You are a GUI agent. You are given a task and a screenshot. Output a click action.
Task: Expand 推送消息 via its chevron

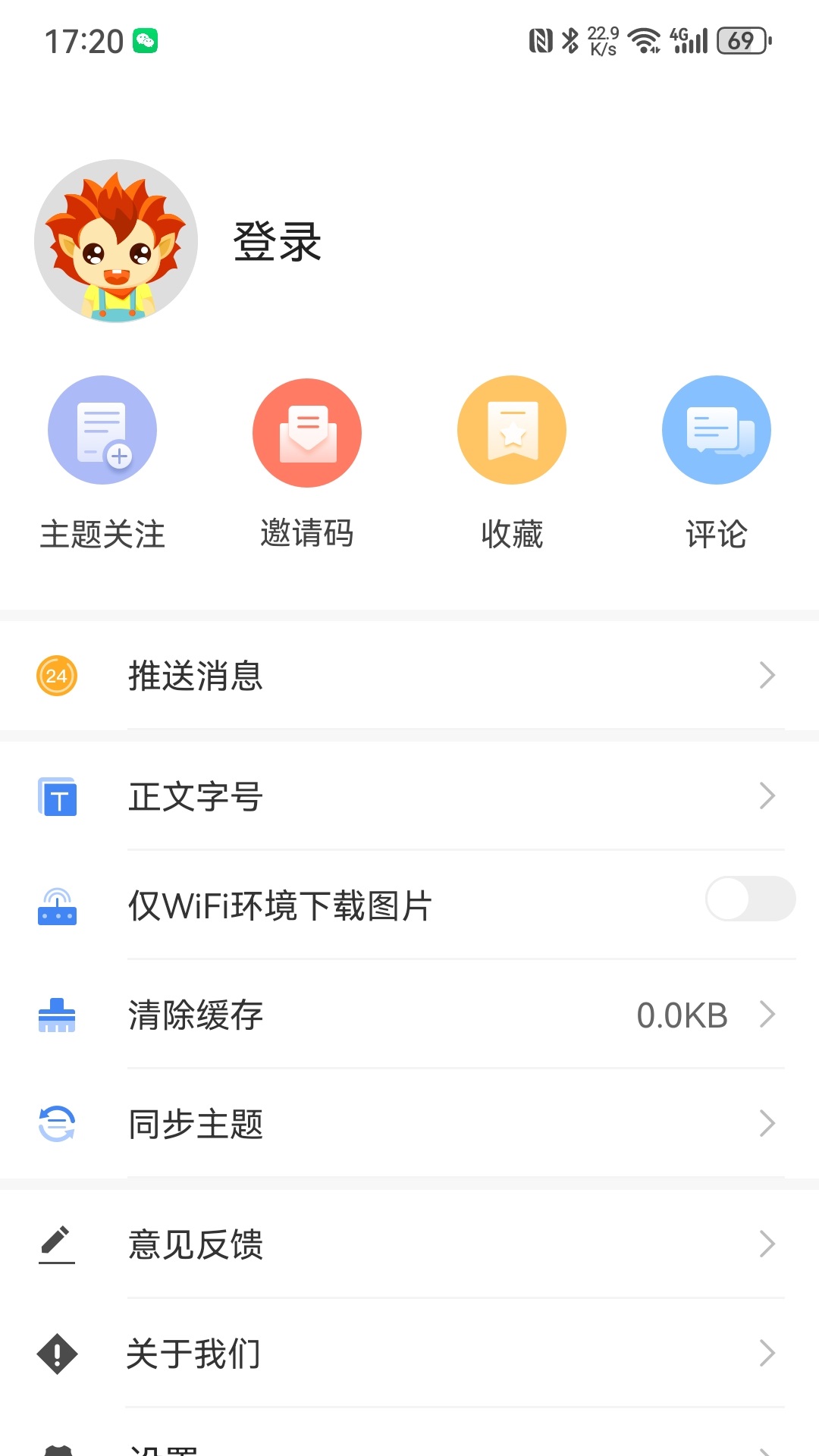pyautogui.click(x=767, y=675)
